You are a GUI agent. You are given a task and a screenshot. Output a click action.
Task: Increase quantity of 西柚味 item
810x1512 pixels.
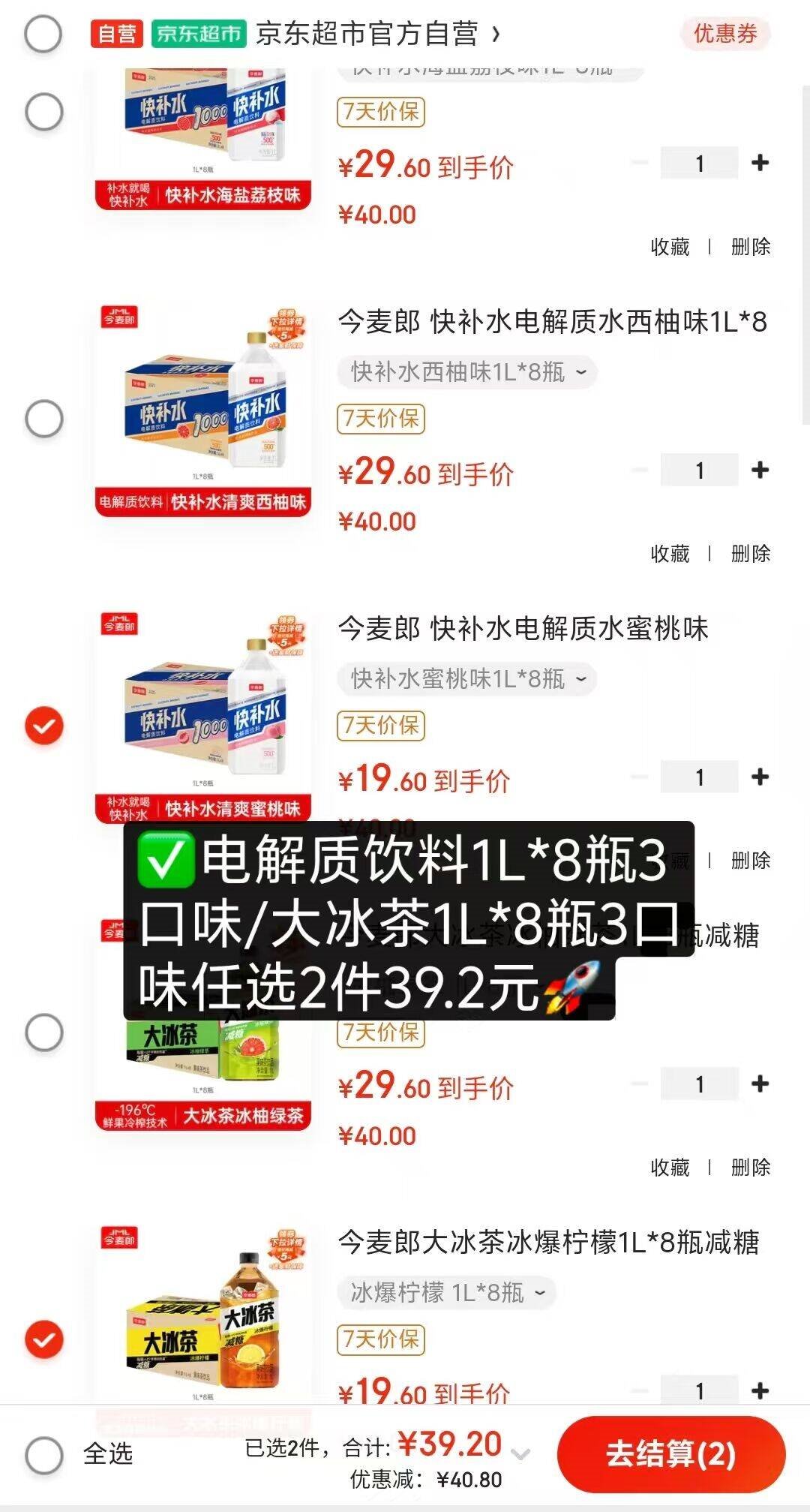(x=760, y=470)
